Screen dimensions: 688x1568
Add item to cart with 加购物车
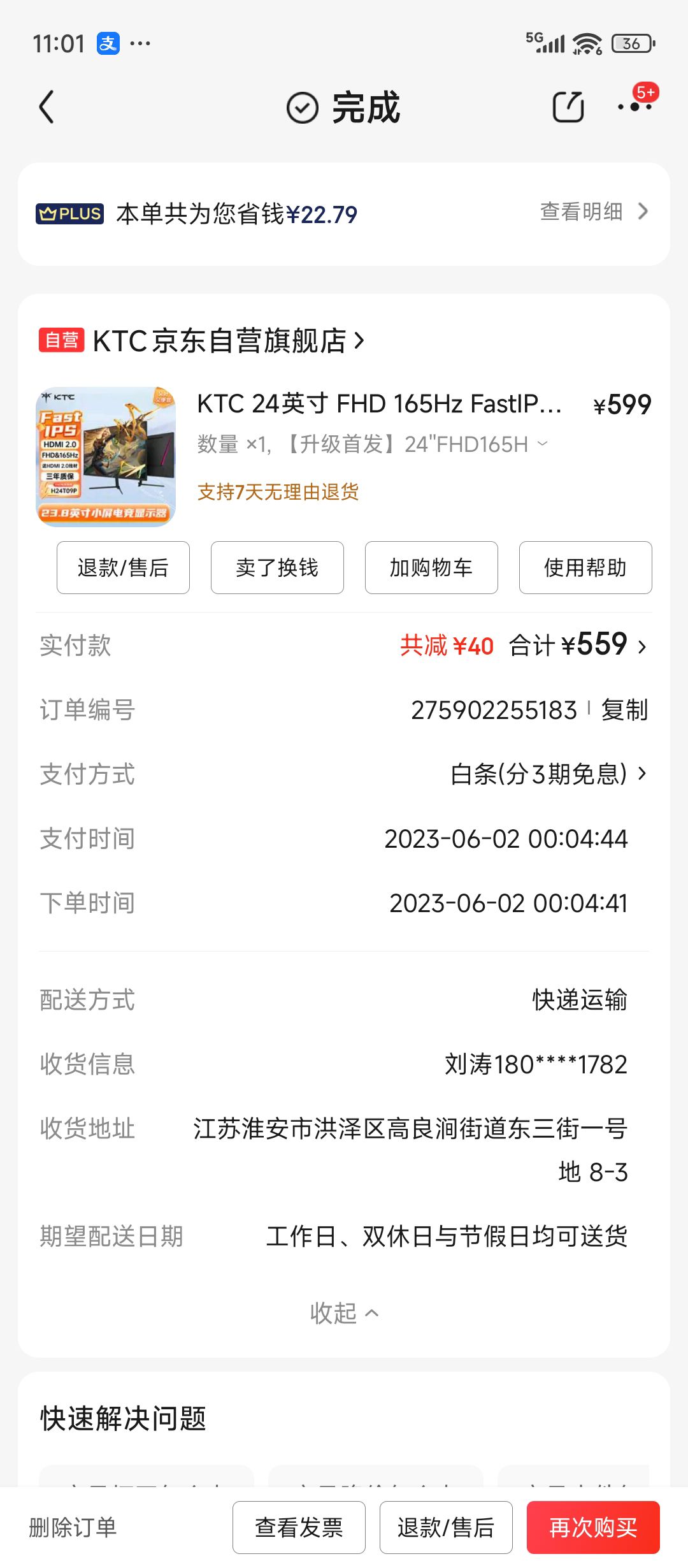click(431, 567)
